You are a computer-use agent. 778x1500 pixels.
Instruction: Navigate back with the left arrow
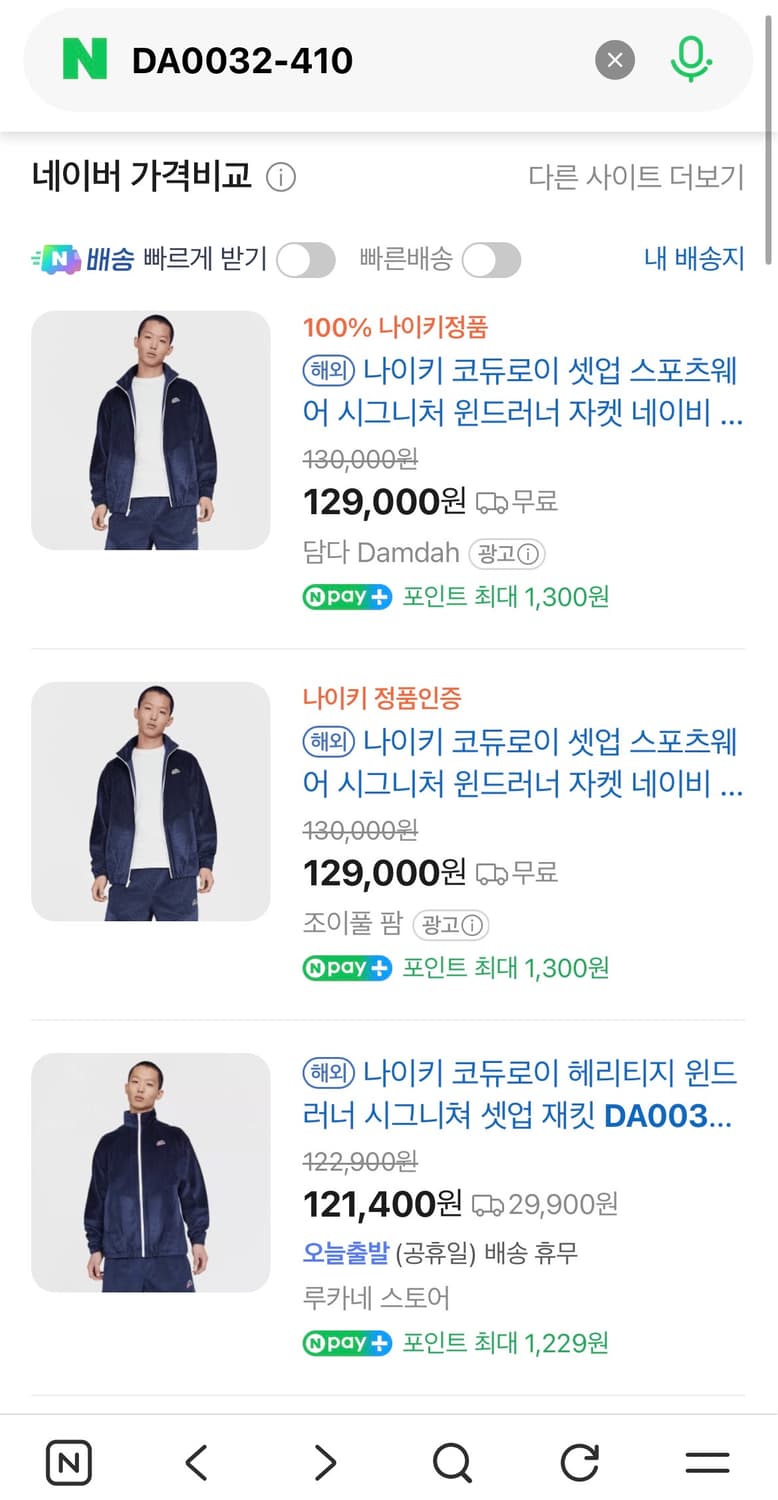[x=196, y=1462]
